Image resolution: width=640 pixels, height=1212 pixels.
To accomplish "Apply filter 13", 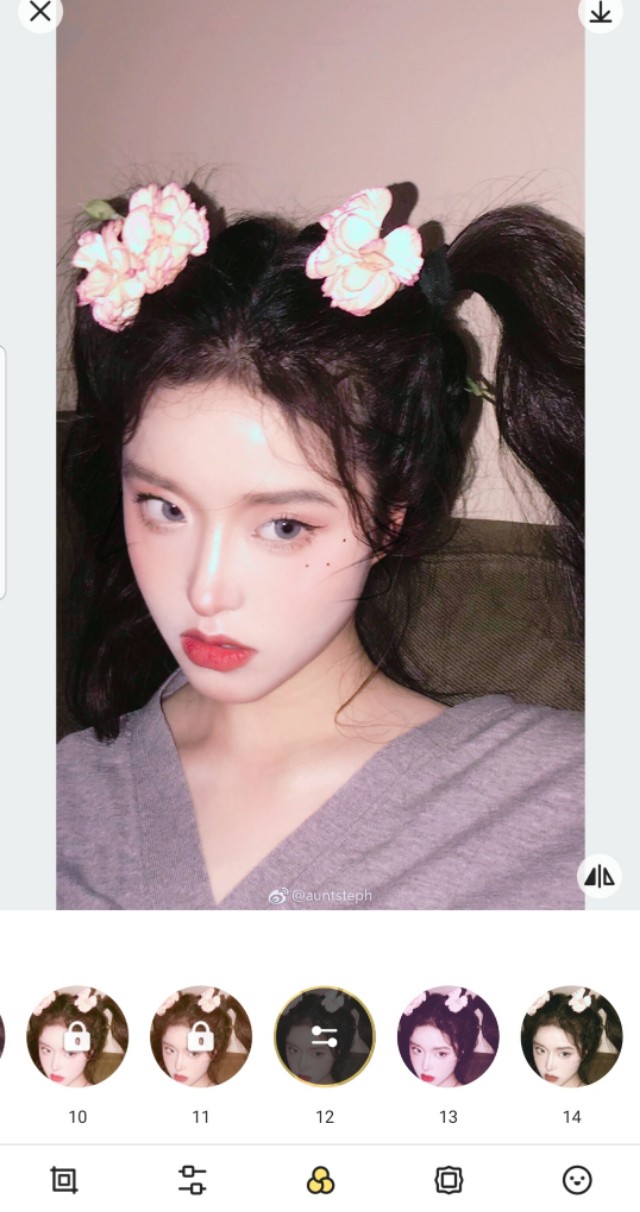I will coord(448,1036).
